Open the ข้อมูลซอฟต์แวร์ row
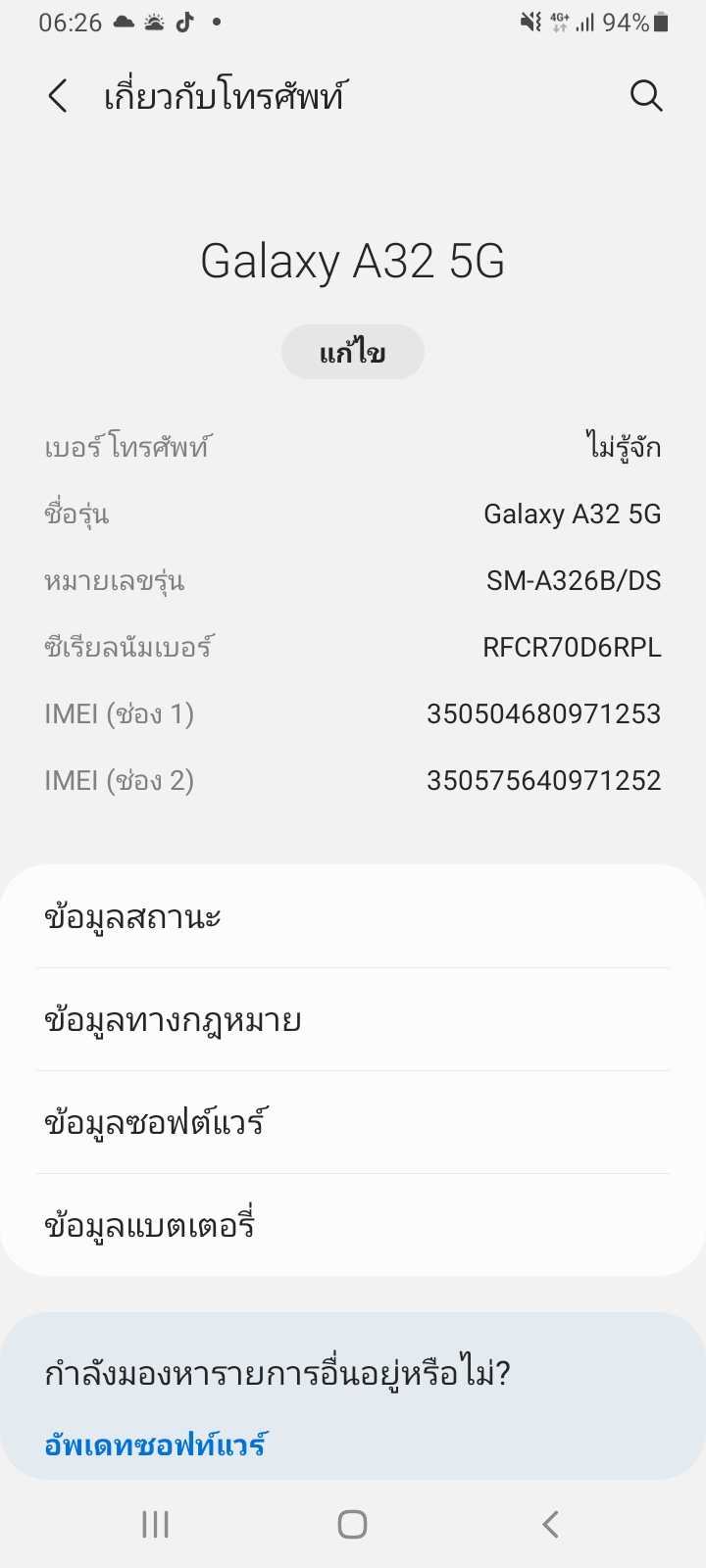Image resolution: width=706 pixels, height=1568 pixels. click(x=353, y=1123)
